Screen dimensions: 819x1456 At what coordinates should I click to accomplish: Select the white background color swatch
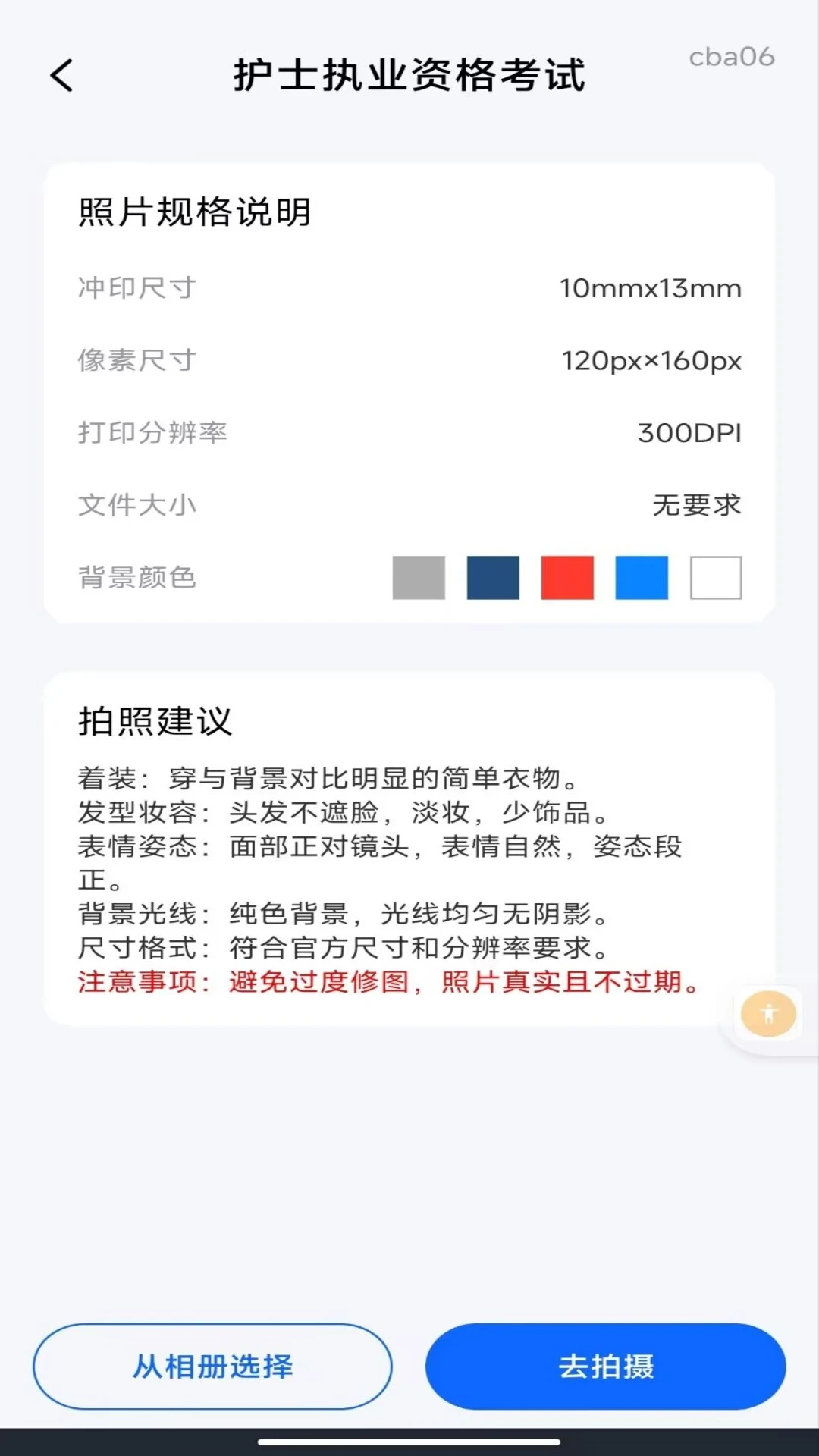coord(715,577)
